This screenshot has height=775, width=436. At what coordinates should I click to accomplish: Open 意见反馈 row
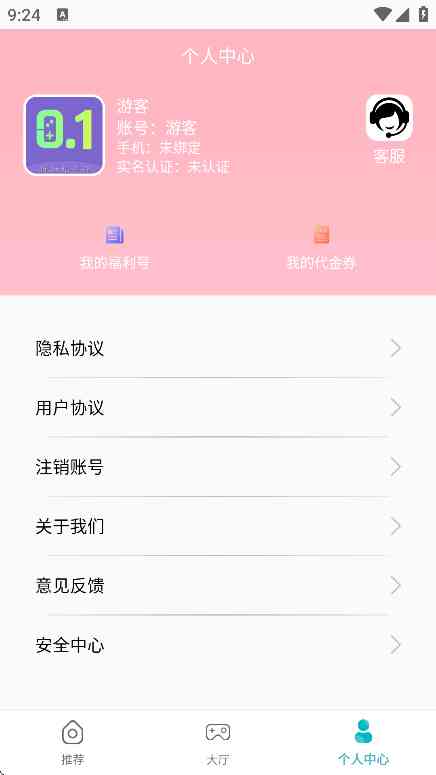pos(218,586)
